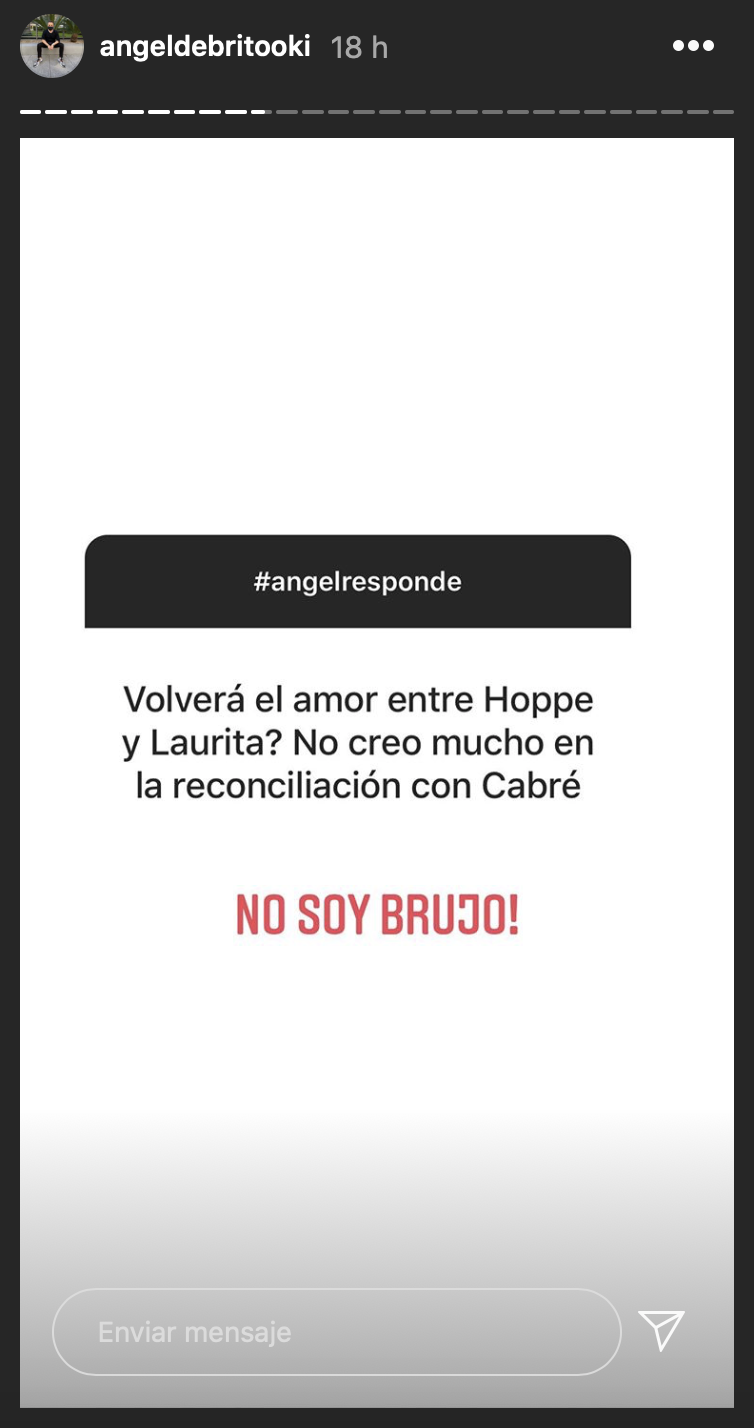Viewport: 754px width, 1428px height.
Task: Open angeldebritooki's profile picture
Action: coord(52,46)
